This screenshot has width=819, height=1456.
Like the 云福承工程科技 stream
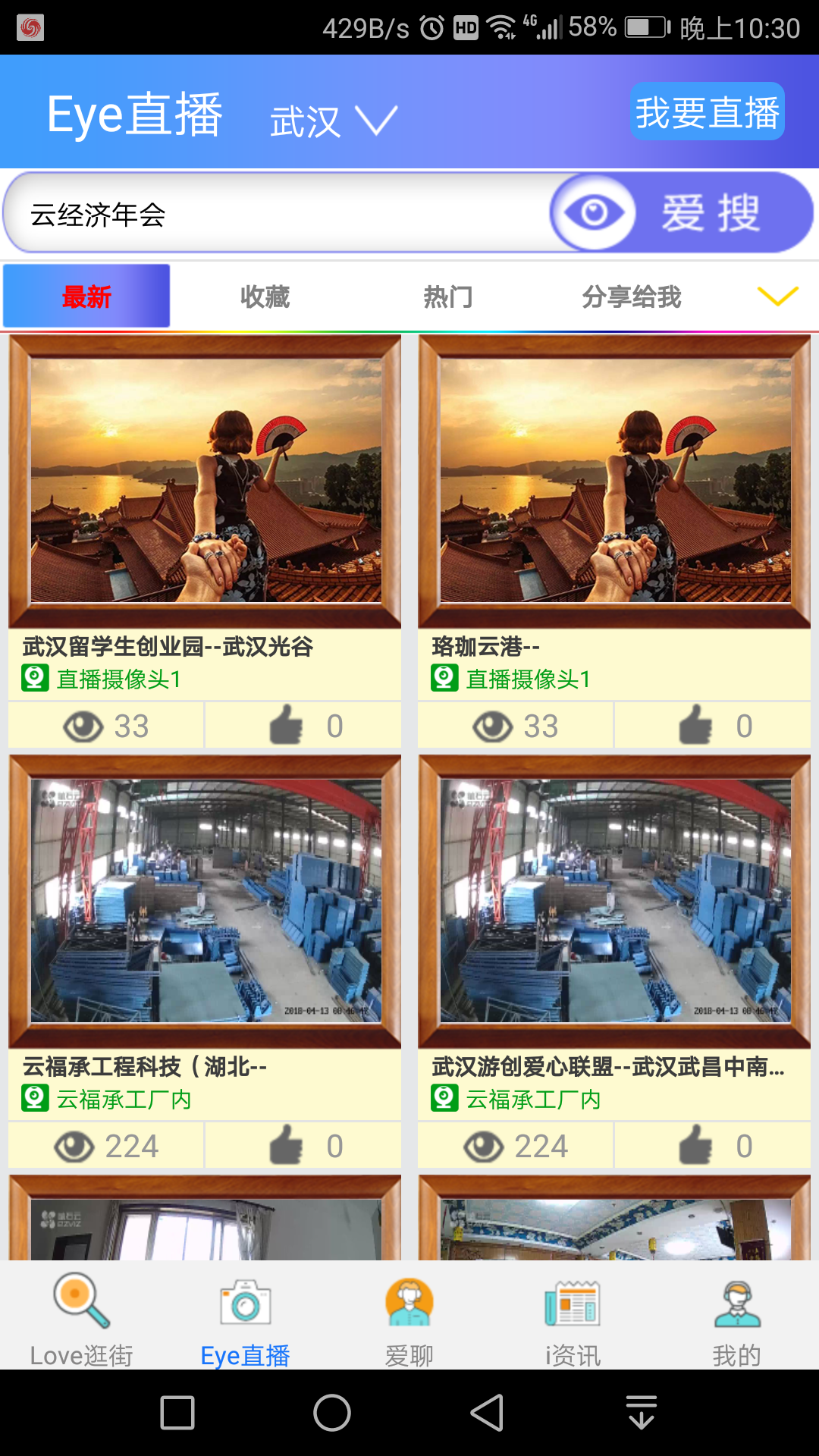(x=303, y=1146)
